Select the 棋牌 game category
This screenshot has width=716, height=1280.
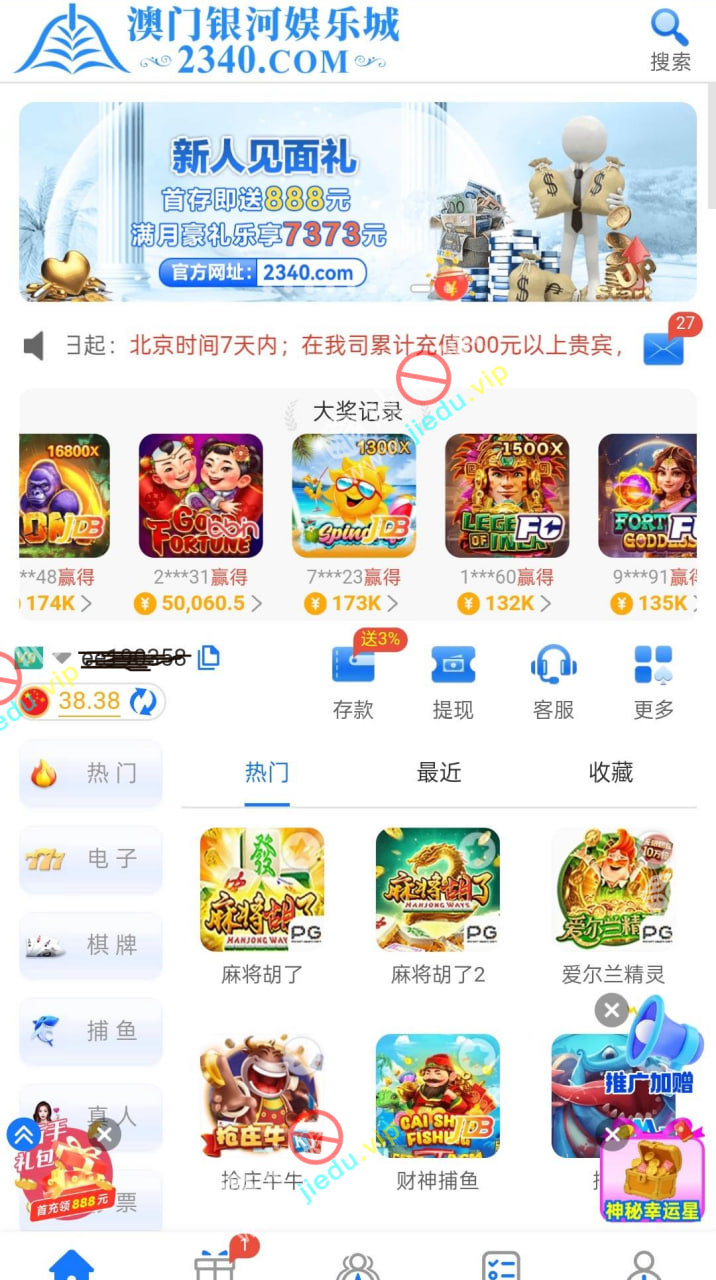(x=91, y=945)
